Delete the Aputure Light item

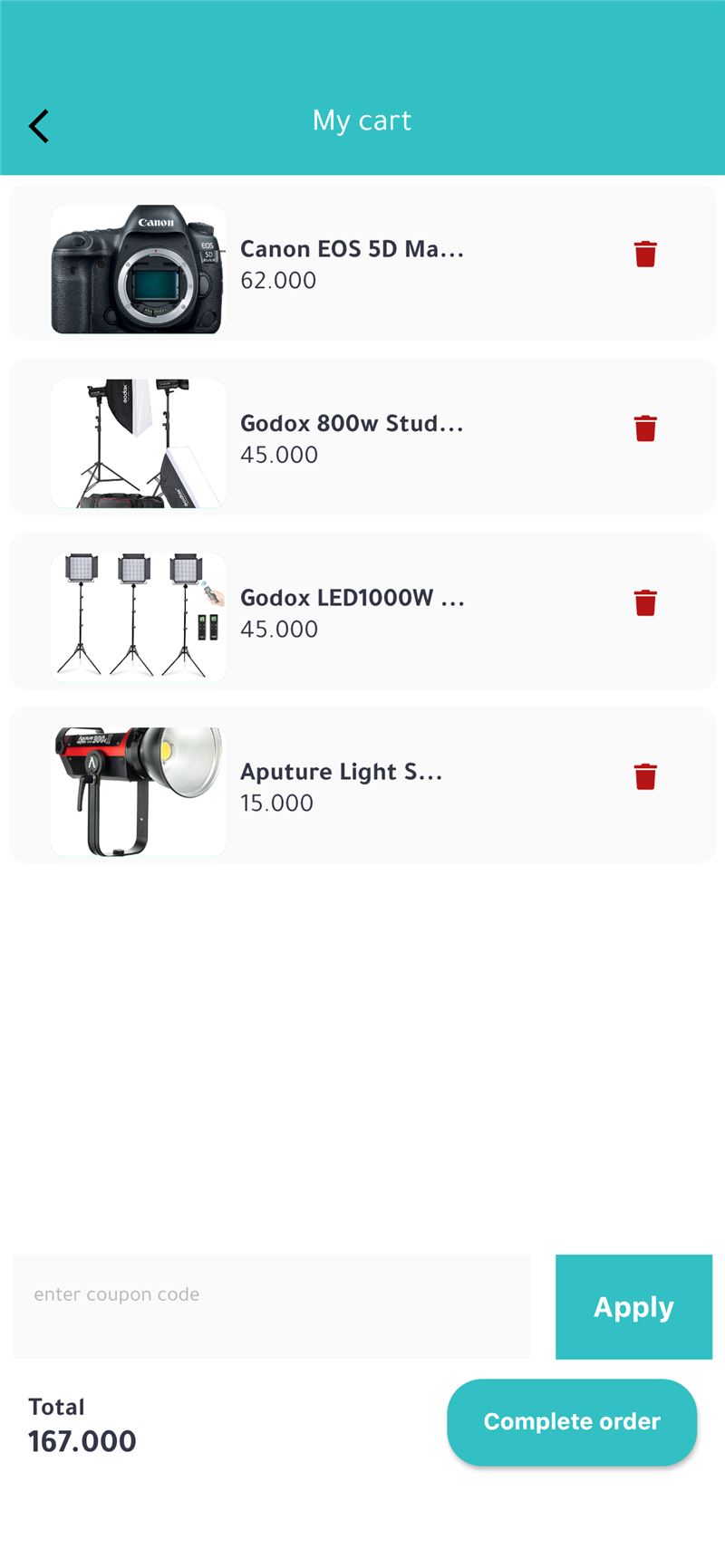pyautogui.click(x=645, y=776)
